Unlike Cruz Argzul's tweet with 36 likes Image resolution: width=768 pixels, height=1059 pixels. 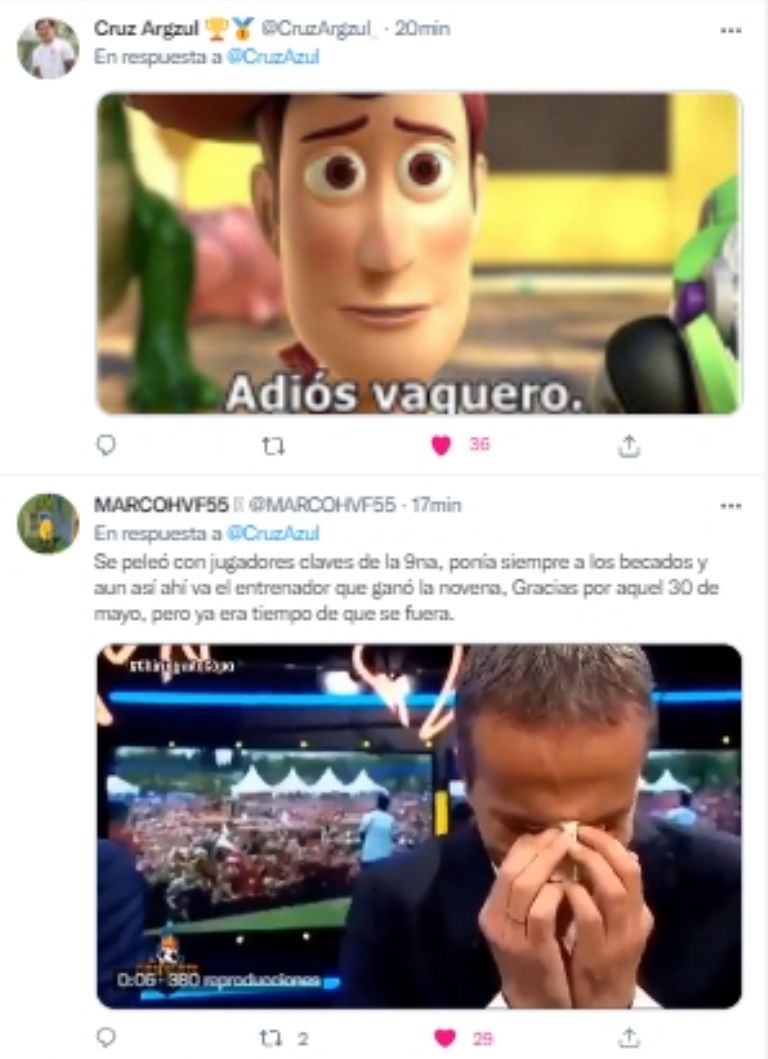[x=441, y=445]
